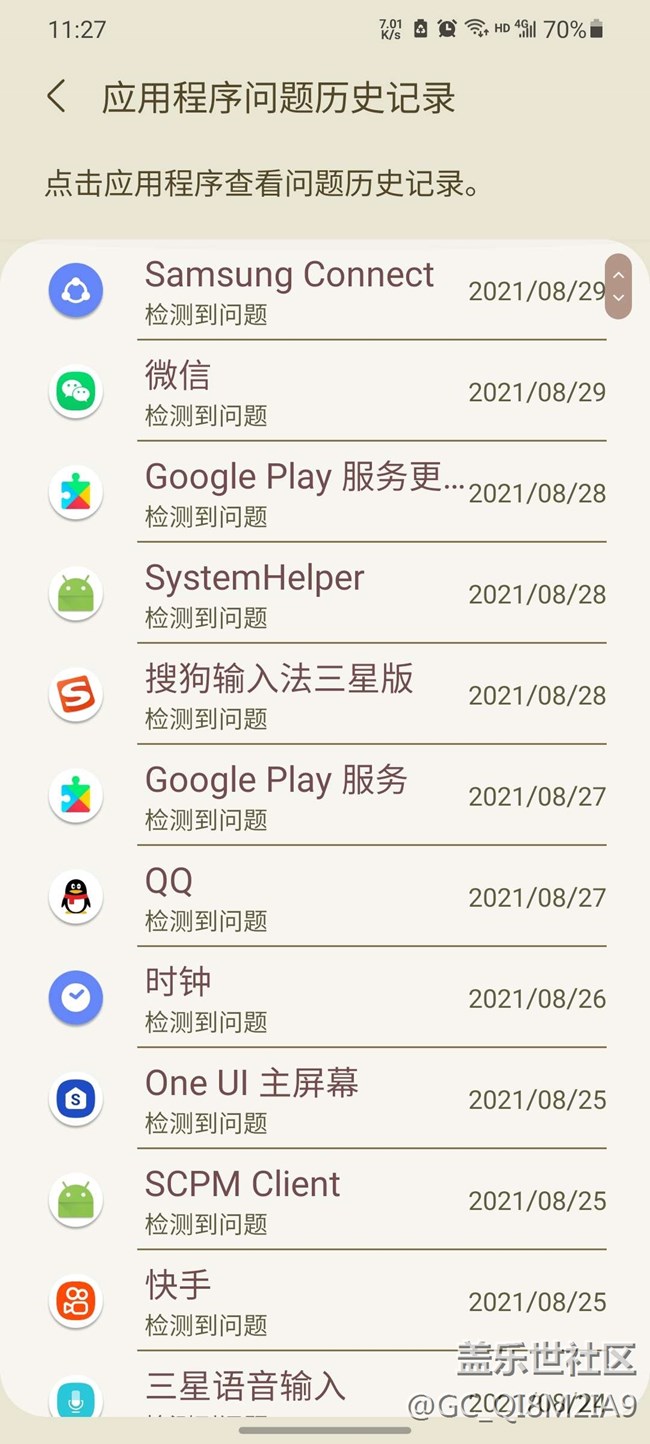Open the 快手 issue record
This screenshot has width=650, height=1444.
point(325,1301)
